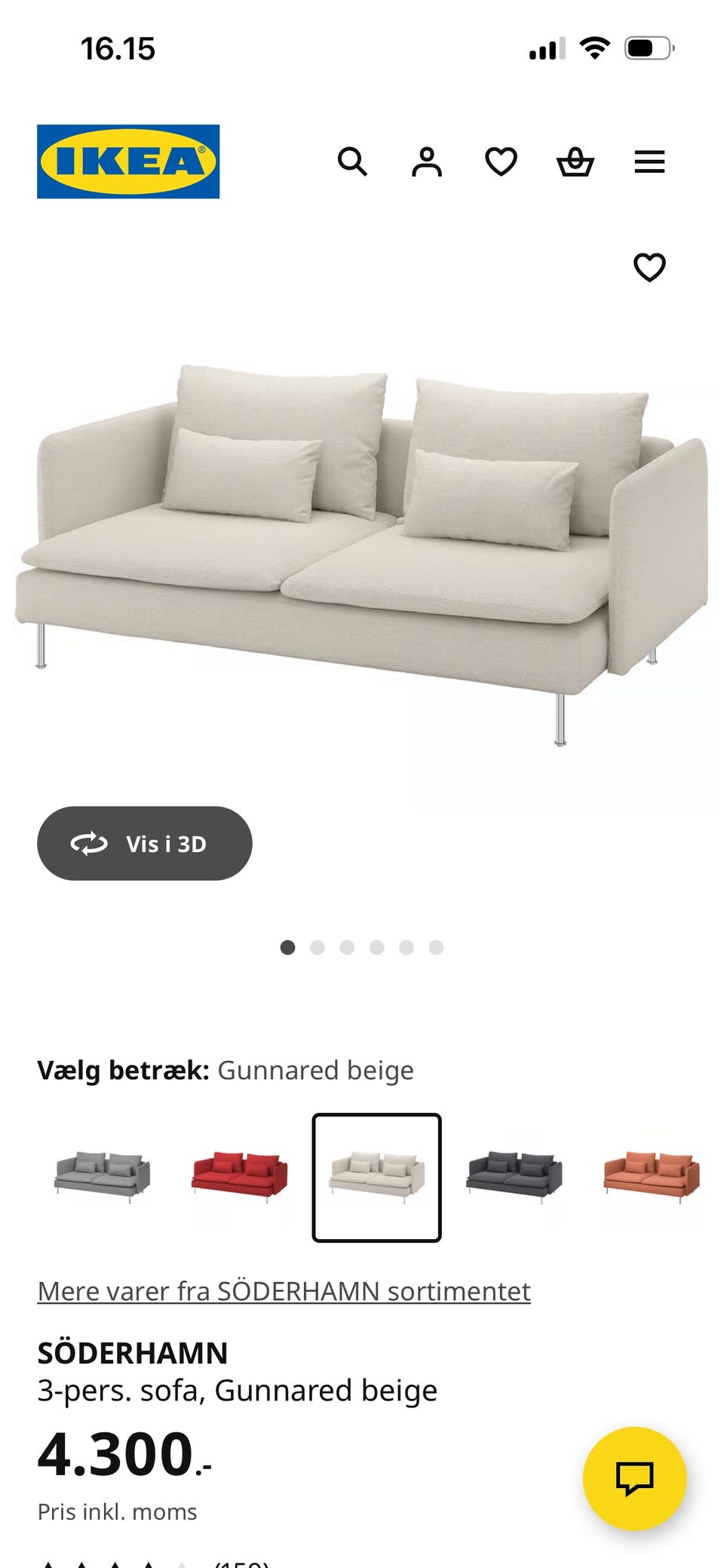This screenshot has height=1568, width=724.
Task: Click the 3D rotate icon in Vis i 3D
Action: tap(89, 844)
